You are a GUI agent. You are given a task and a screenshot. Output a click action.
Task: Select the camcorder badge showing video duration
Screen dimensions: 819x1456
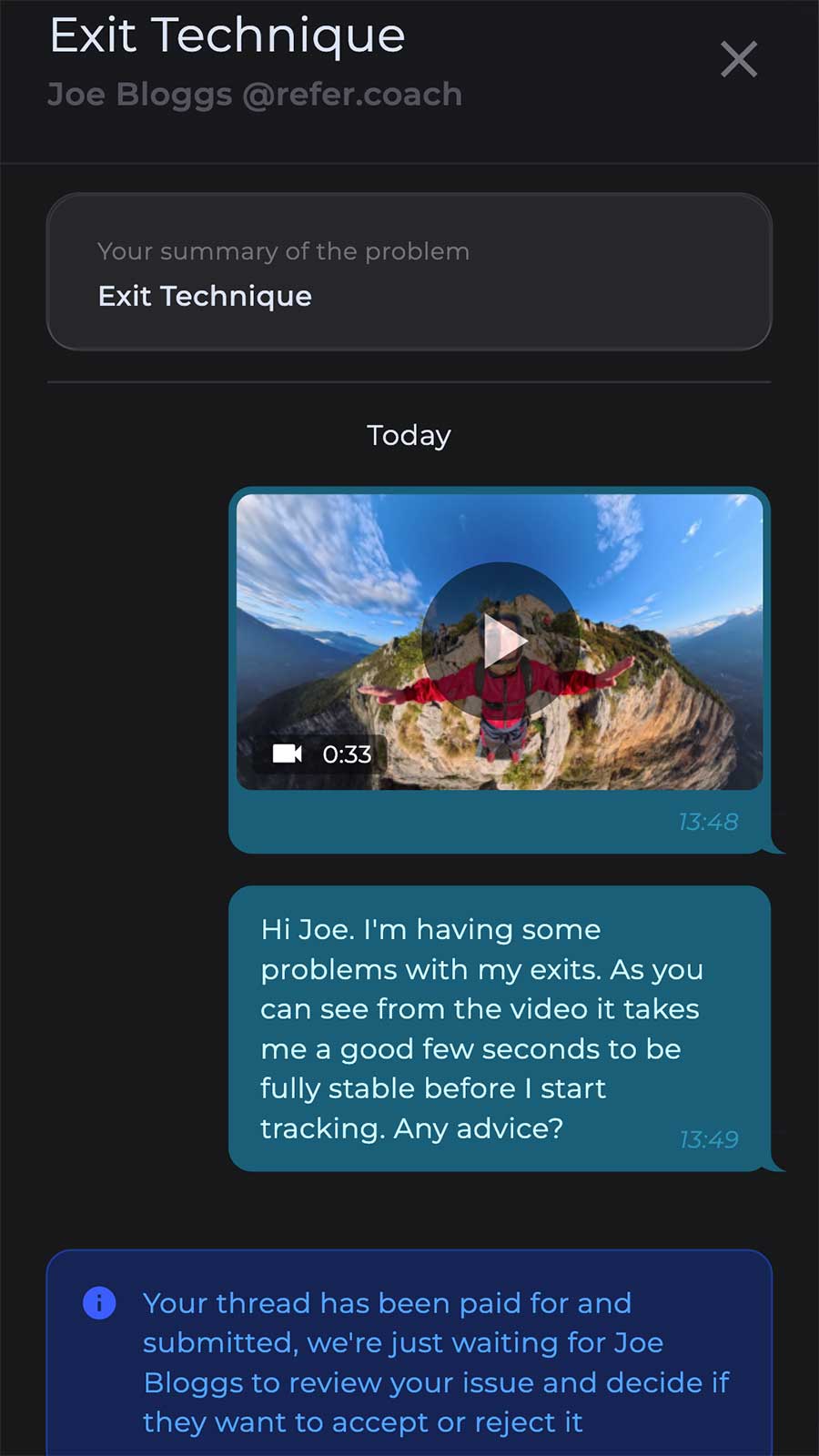[323, 753]
